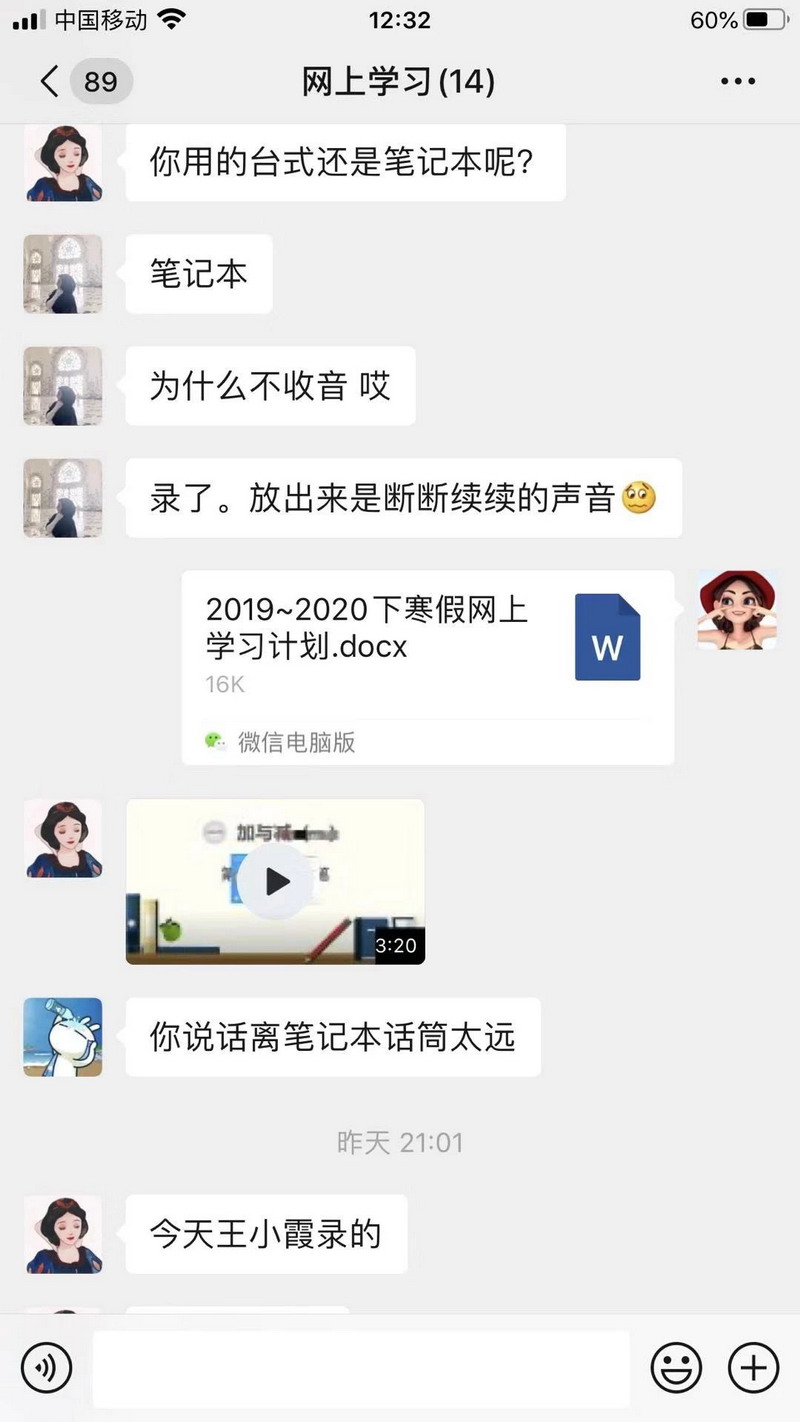Viewport: 800px width, 1422px height.
Task: Play the 3:20 video message
Action: tap(275, 881)
